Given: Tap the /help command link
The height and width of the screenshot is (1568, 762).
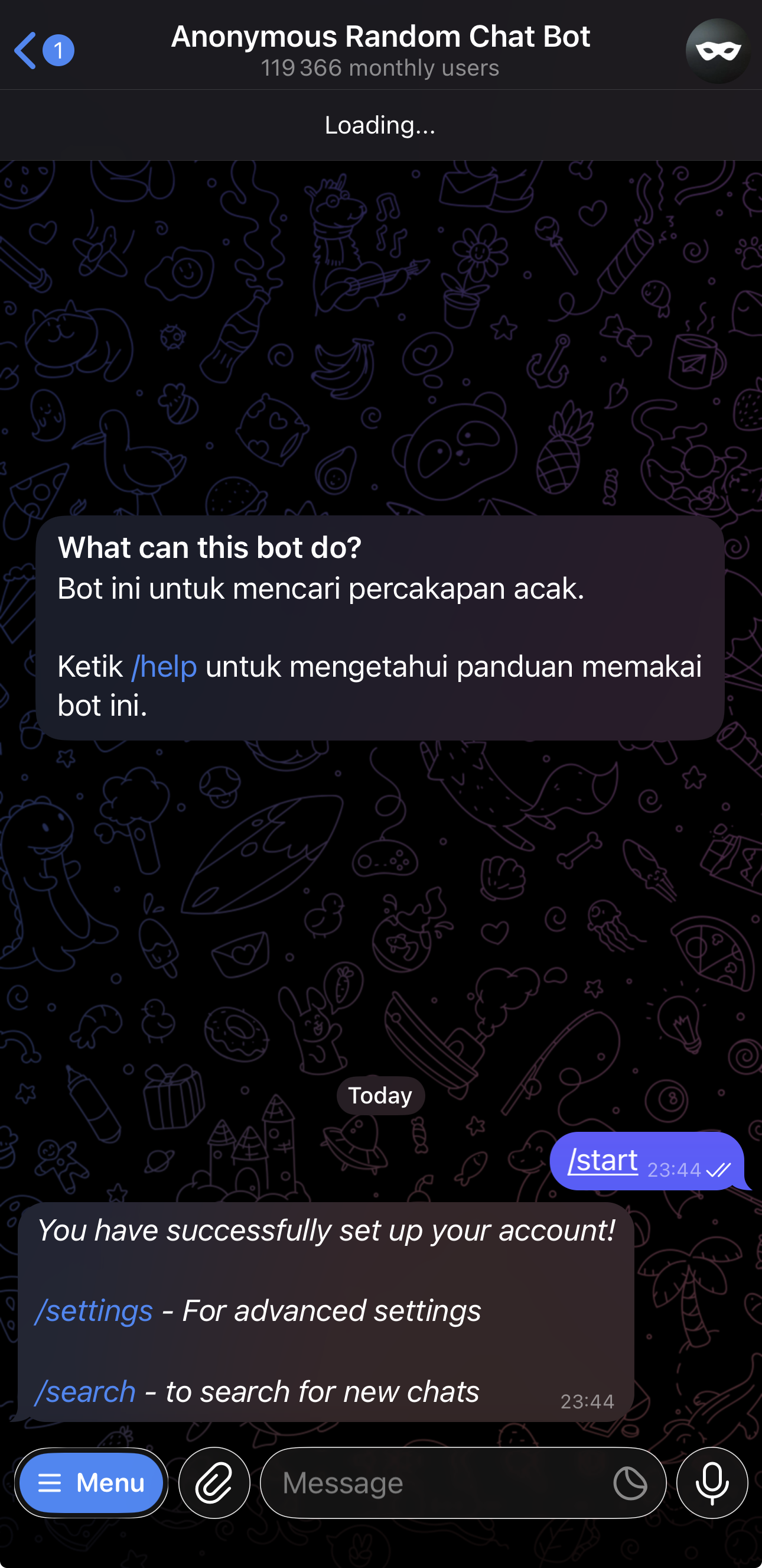Looking at the screenshot, I should coord(164,667).
